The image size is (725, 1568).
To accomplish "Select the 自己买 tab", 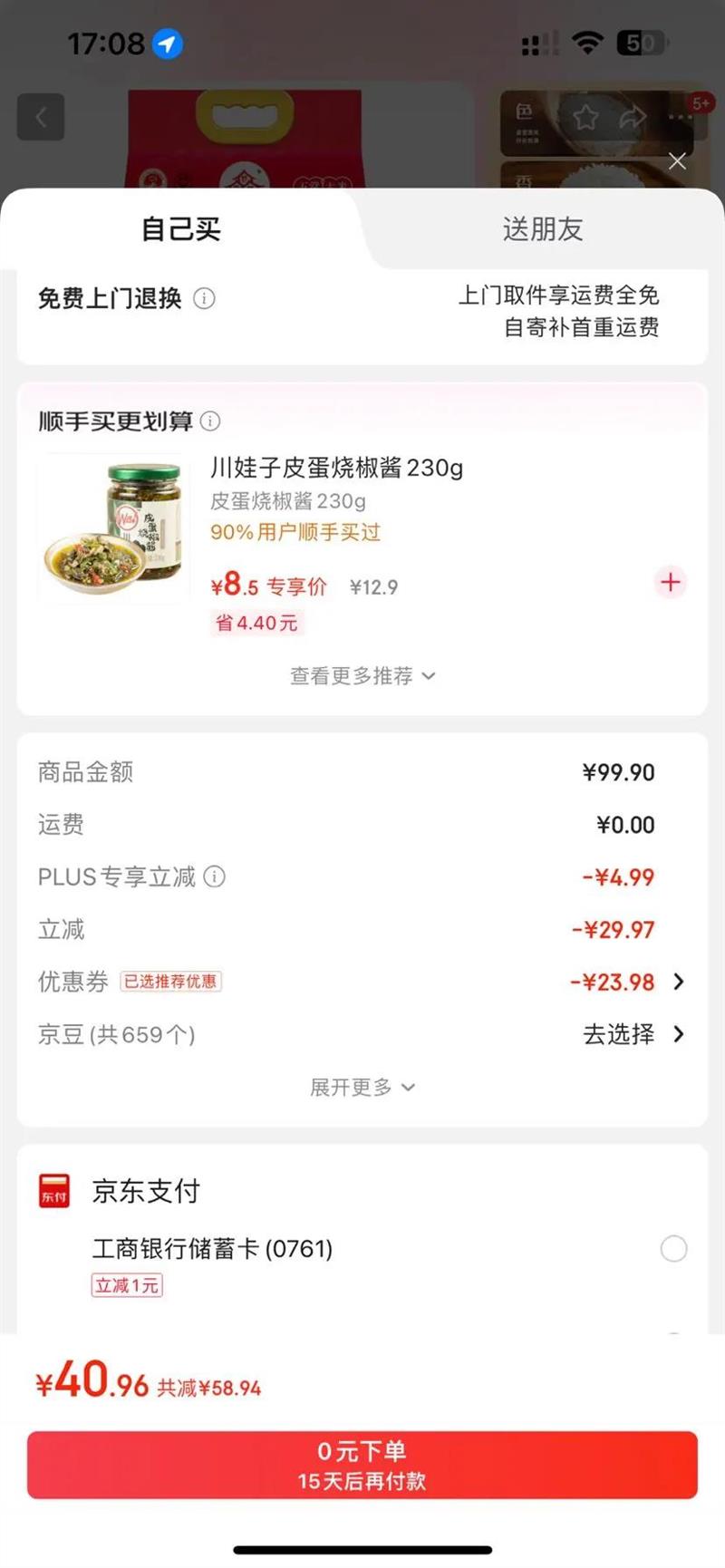I will tap(181, 229).
